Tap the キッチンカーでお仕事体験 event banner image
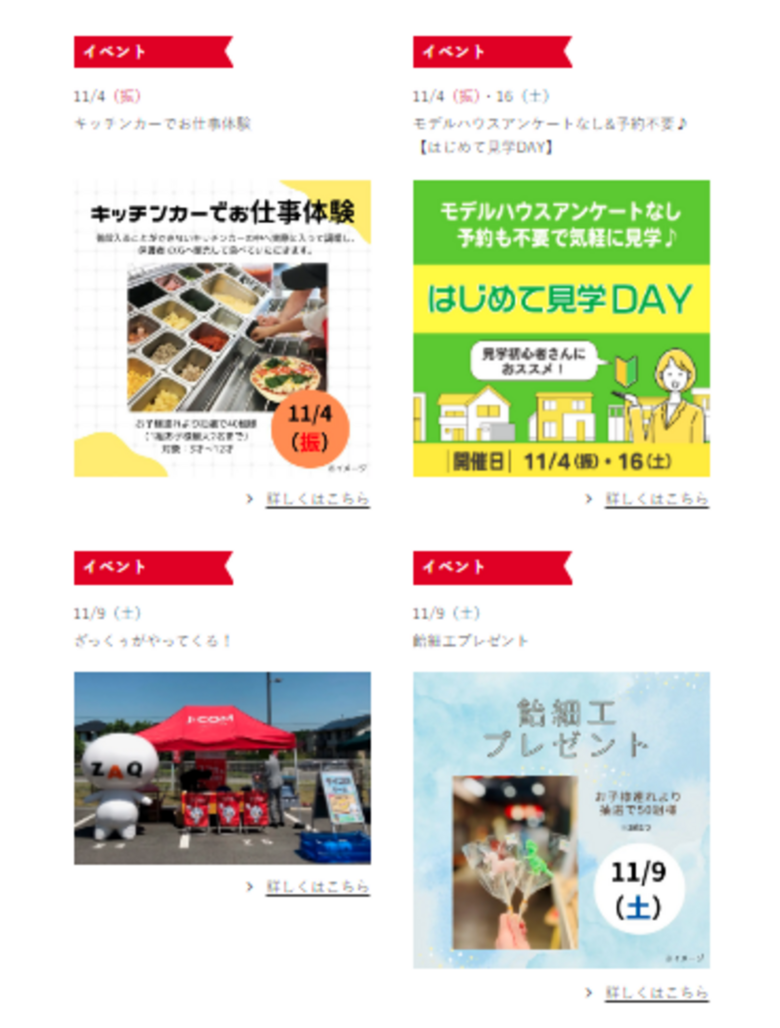This screenshot has width=780, height=1028. 222,328
